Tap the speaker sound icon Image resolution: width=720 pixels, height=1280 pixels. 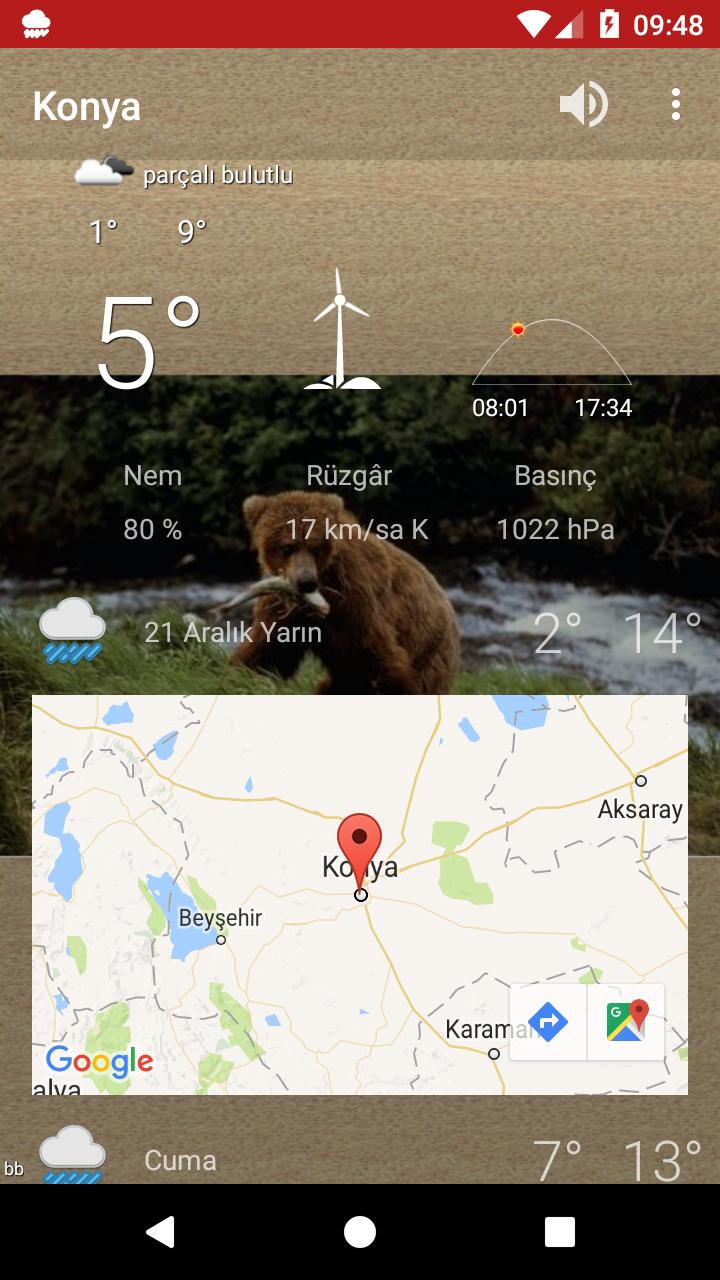583,104
